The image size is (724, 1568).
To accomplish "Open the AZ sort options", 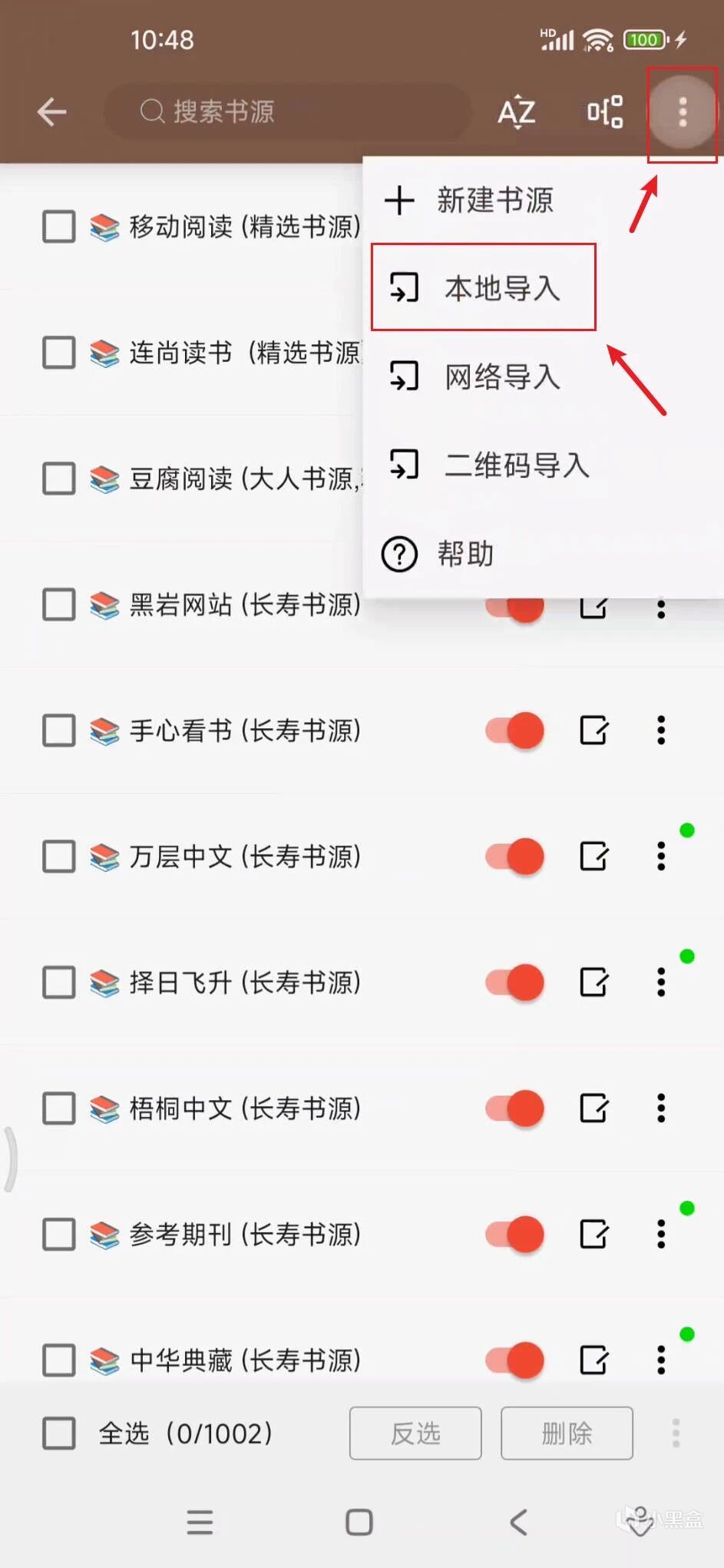I will pos(517,112).
